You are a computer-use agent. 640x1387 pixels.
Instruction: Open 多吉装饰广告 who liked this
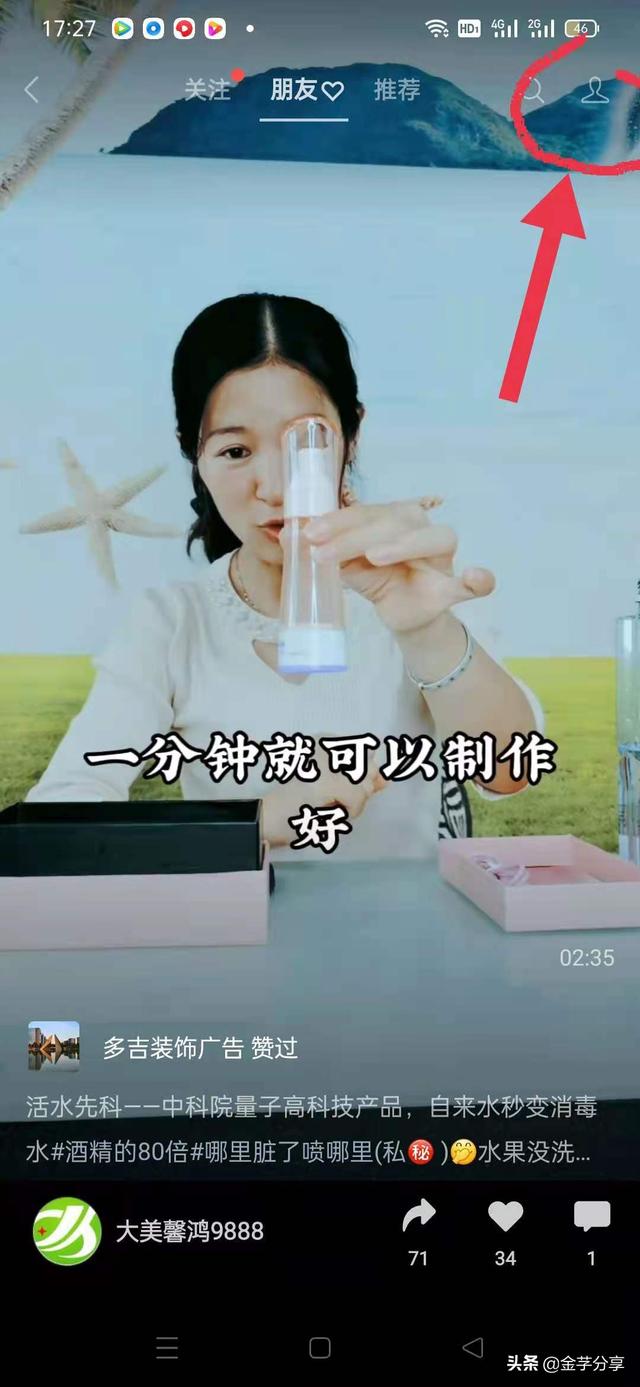click(x=173, y=1048)
